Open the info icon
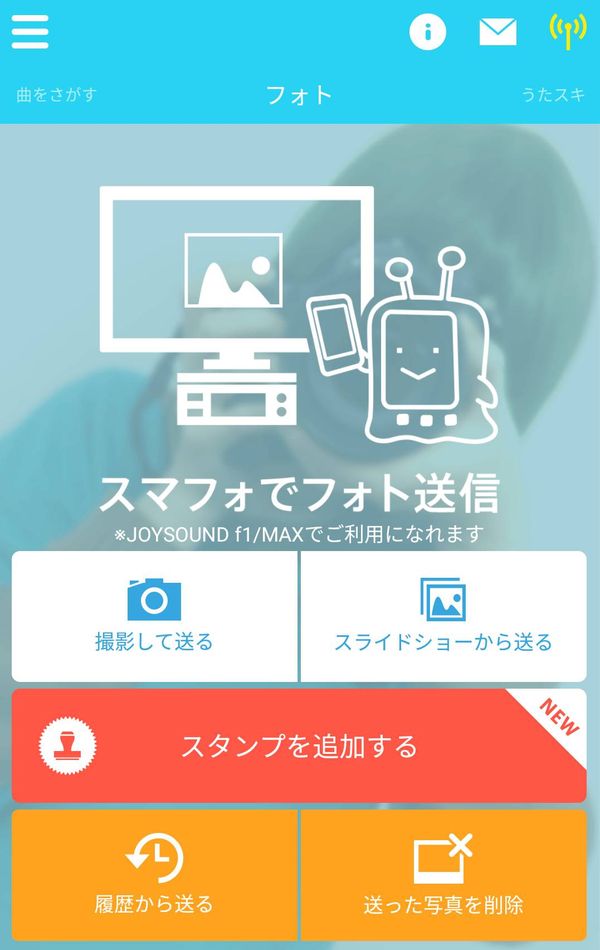 [427, 32]
